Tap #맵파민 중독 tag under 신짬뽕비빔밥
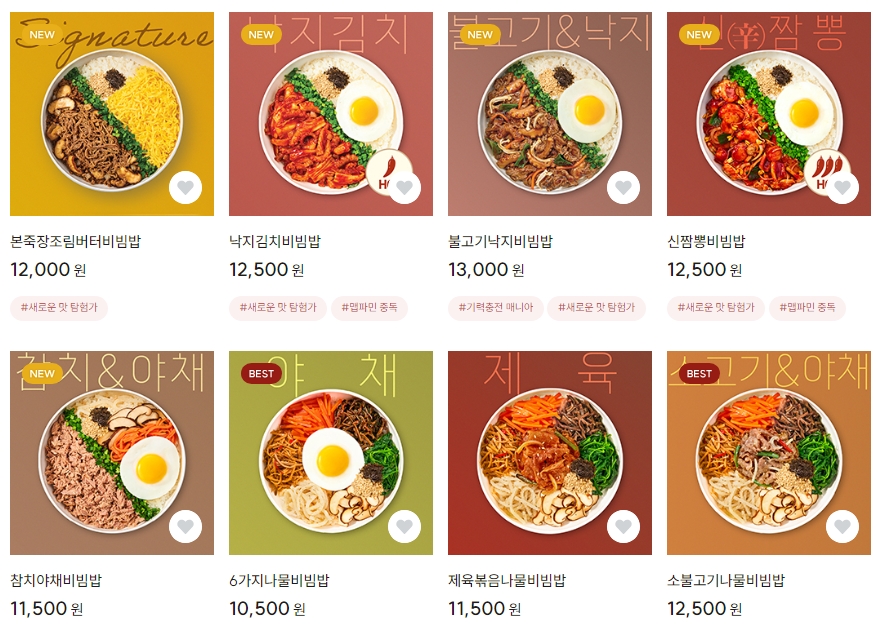Screen dimensions: 878x624 (807, 308)
